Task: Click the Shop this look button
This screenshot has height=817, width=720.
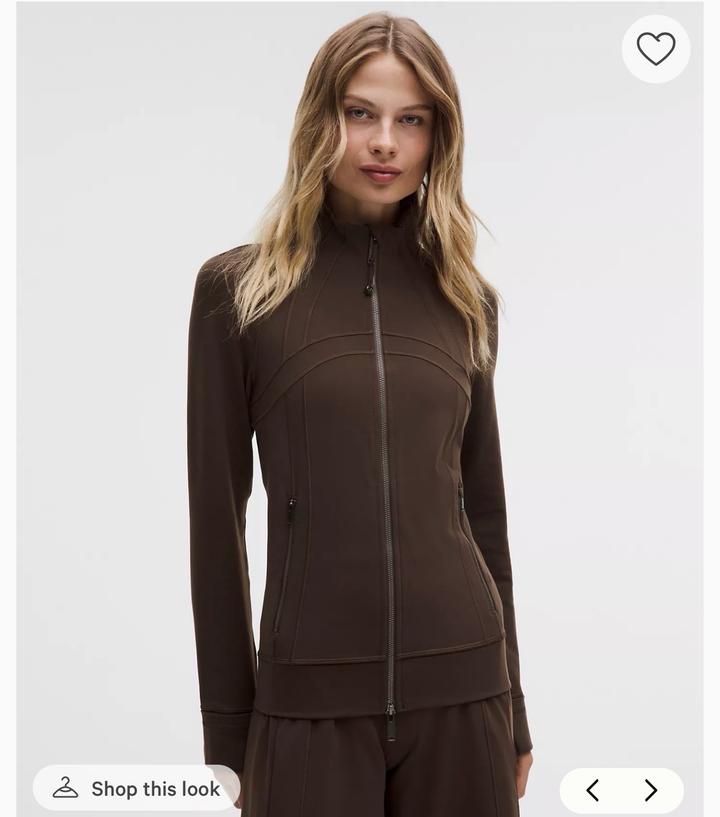Action: point(136,788)
